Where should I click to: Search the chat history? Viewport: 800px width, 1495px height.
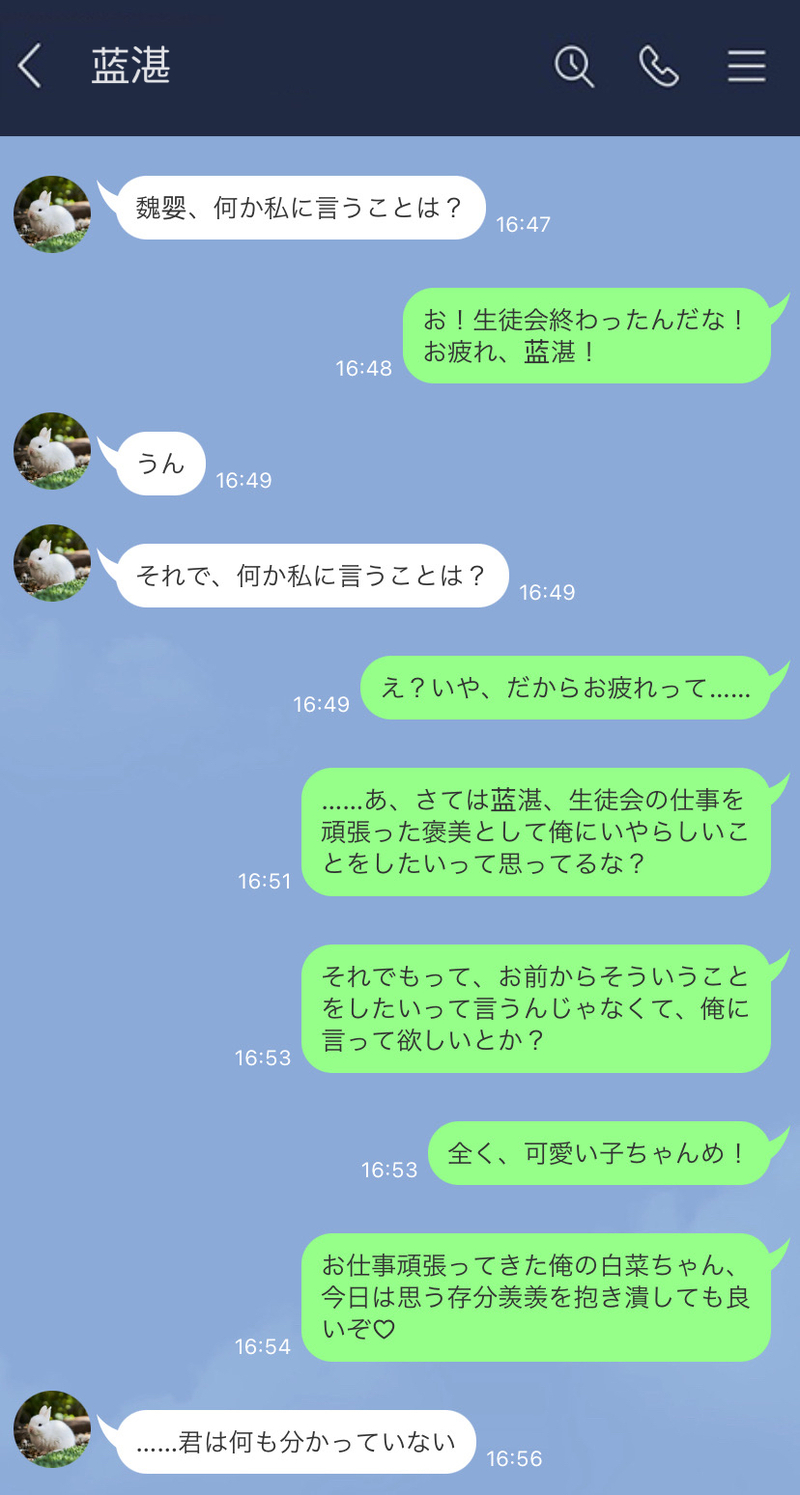point(574,67)
